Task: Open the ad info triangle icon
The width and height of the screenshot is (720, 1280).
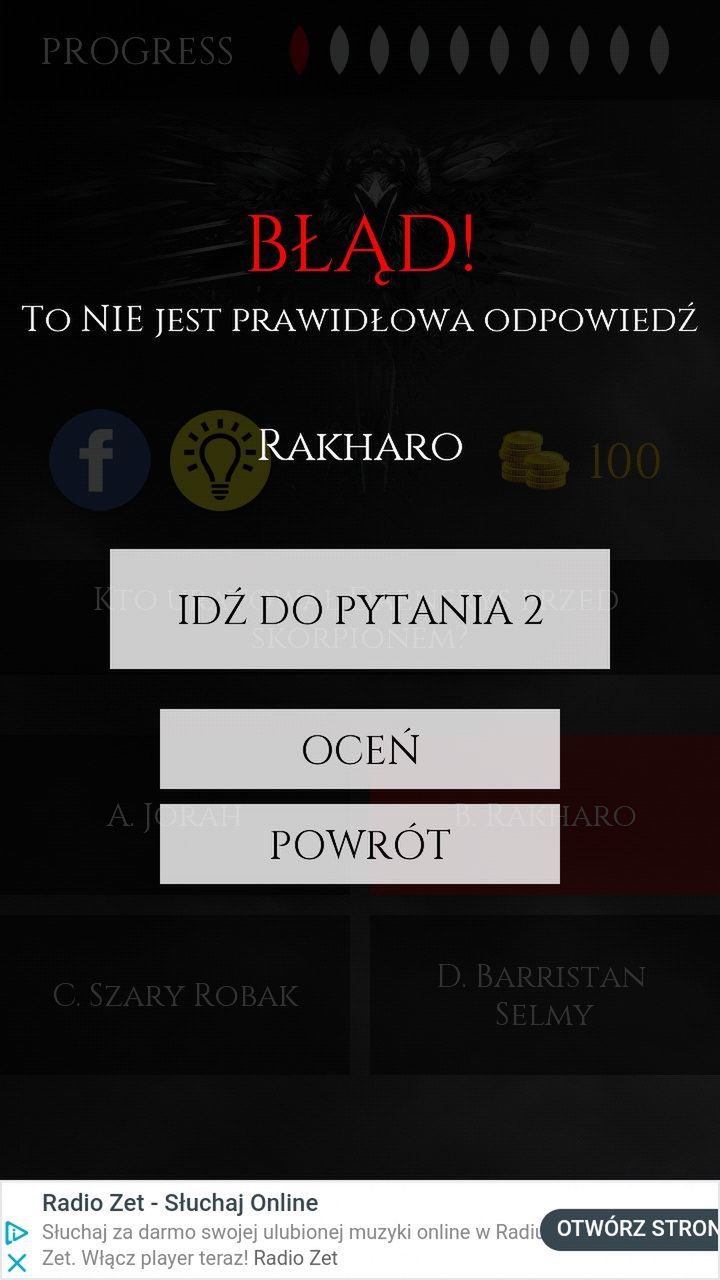Action: [x=16, y=1232]
